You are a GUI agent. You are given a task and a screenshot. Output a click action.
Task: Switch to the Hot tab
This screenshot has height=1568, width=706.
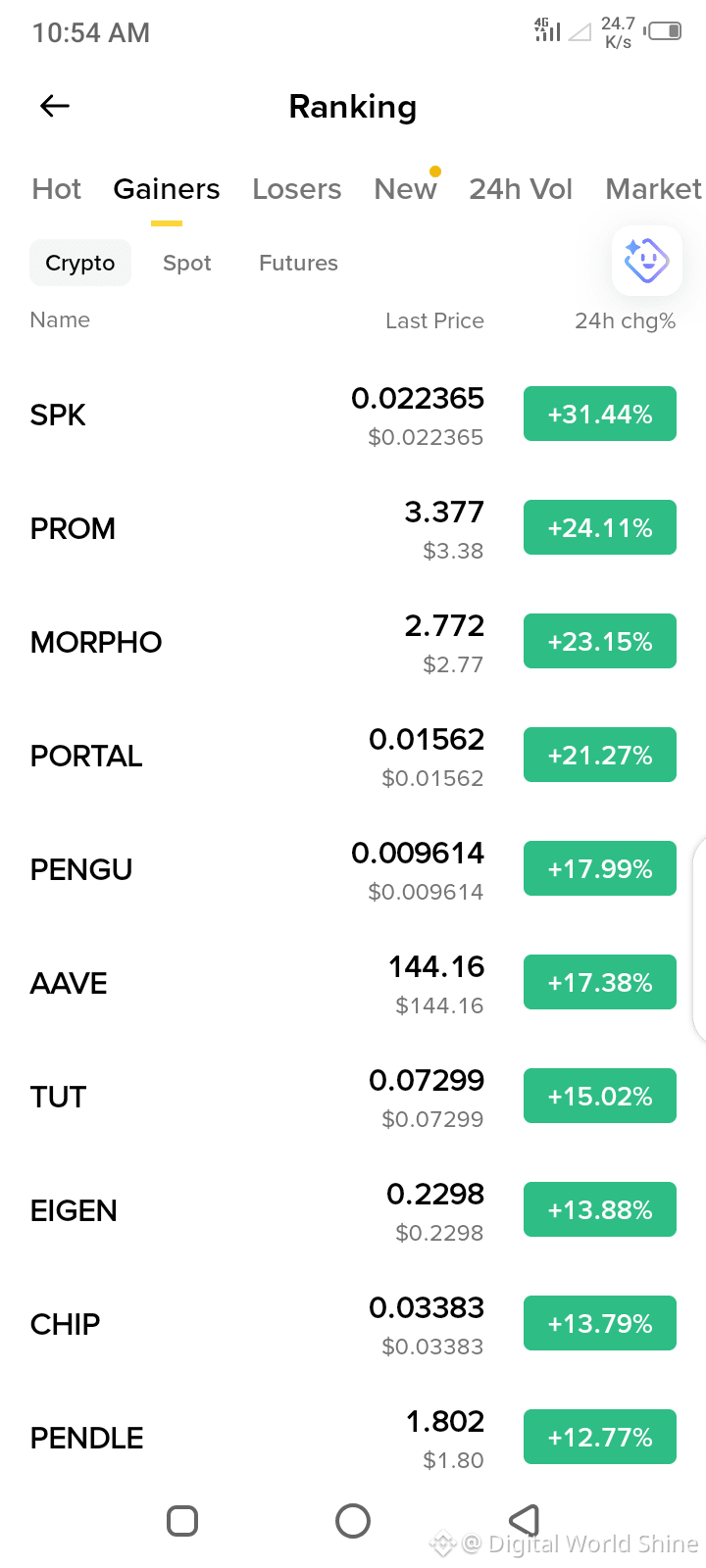[57, 189]
